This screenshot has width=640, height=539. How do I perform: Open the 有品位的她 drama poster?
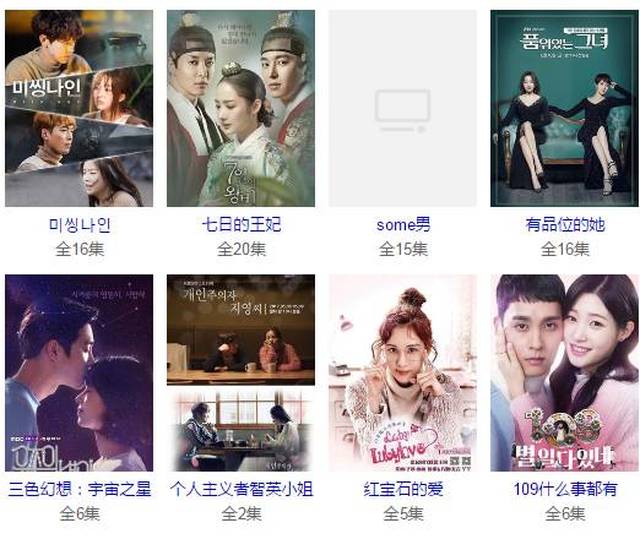[x=565, y=108]
